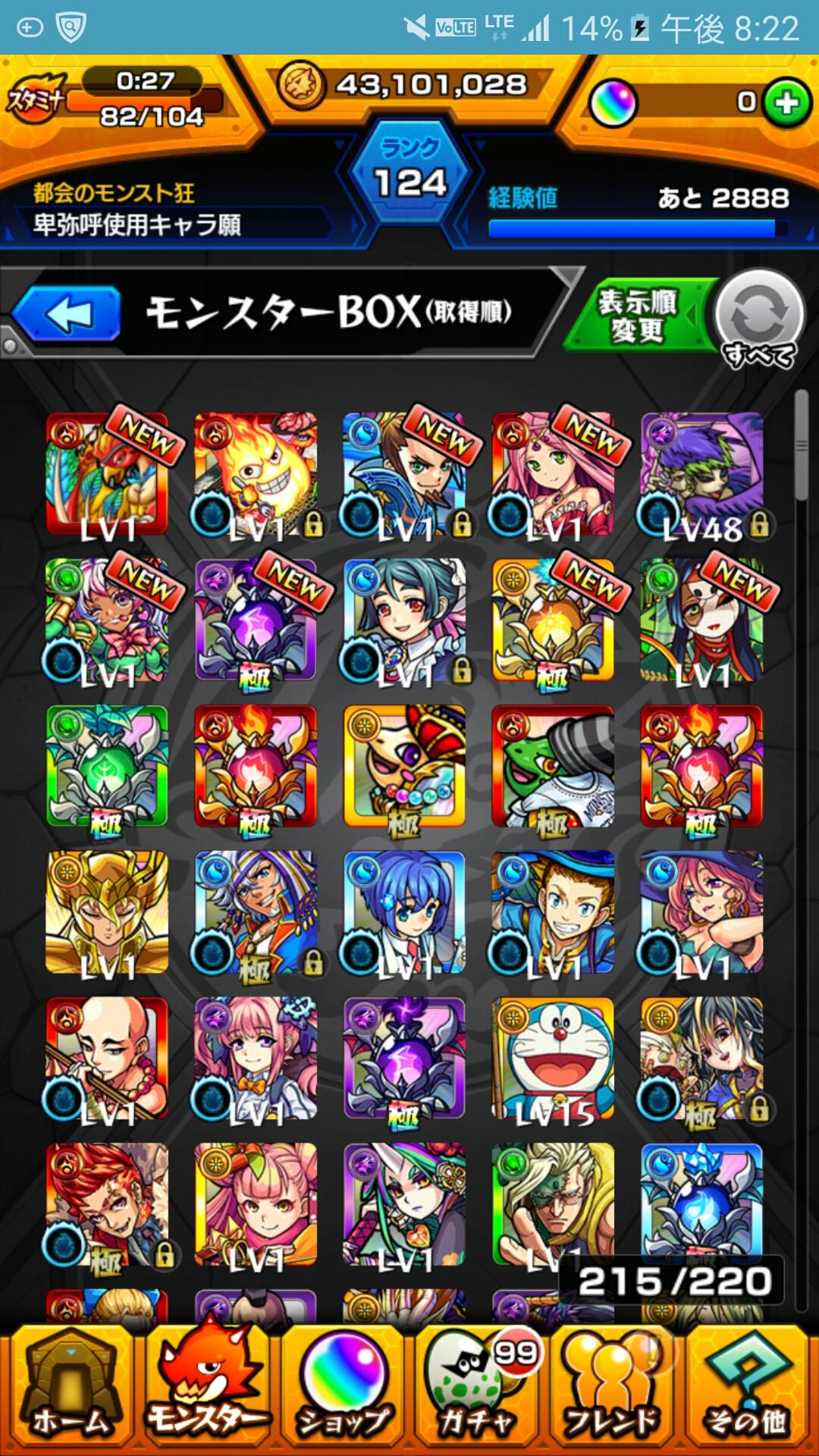Select the NEW red rooster monster
This screenshot has height=1456, width=819.
coord(107,474)
